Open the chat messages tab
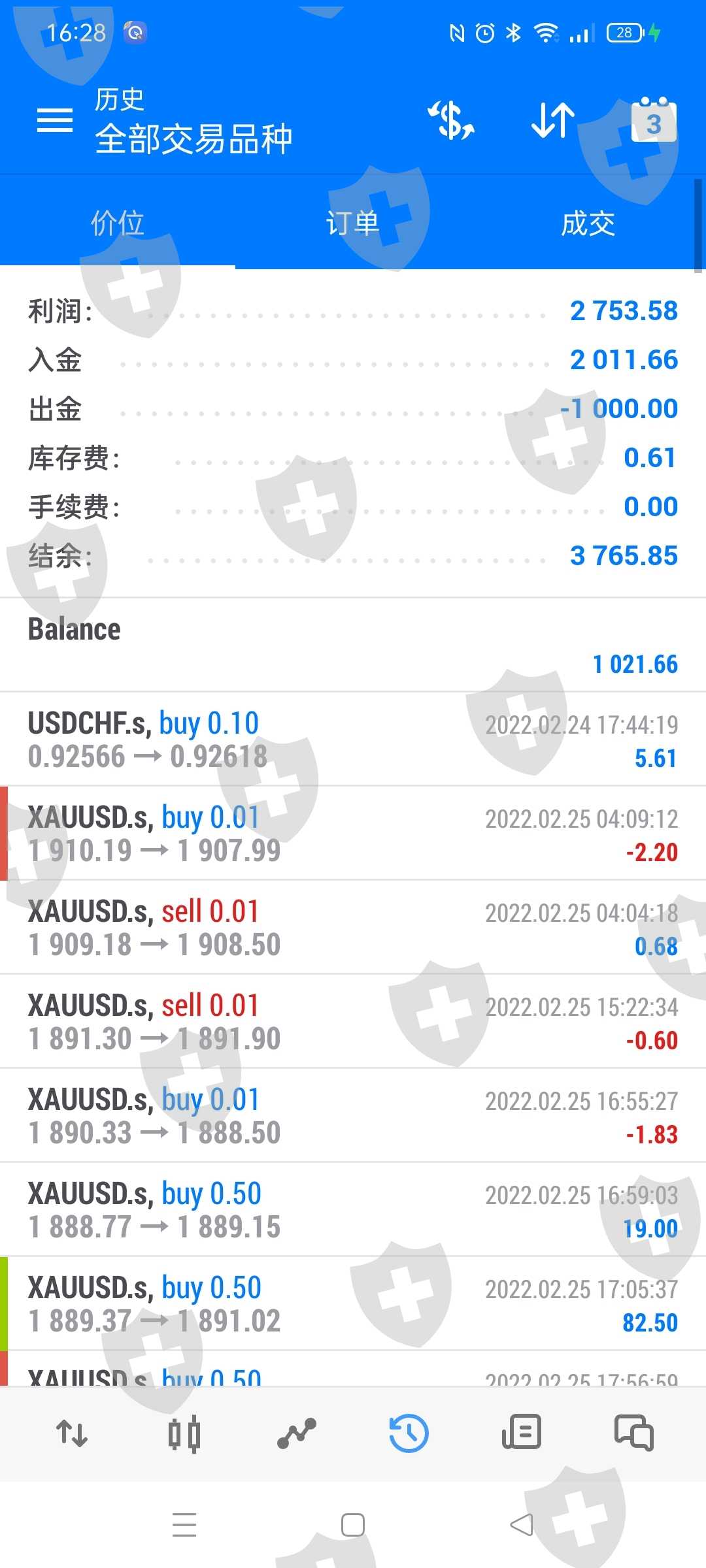 pos(633,1433)
